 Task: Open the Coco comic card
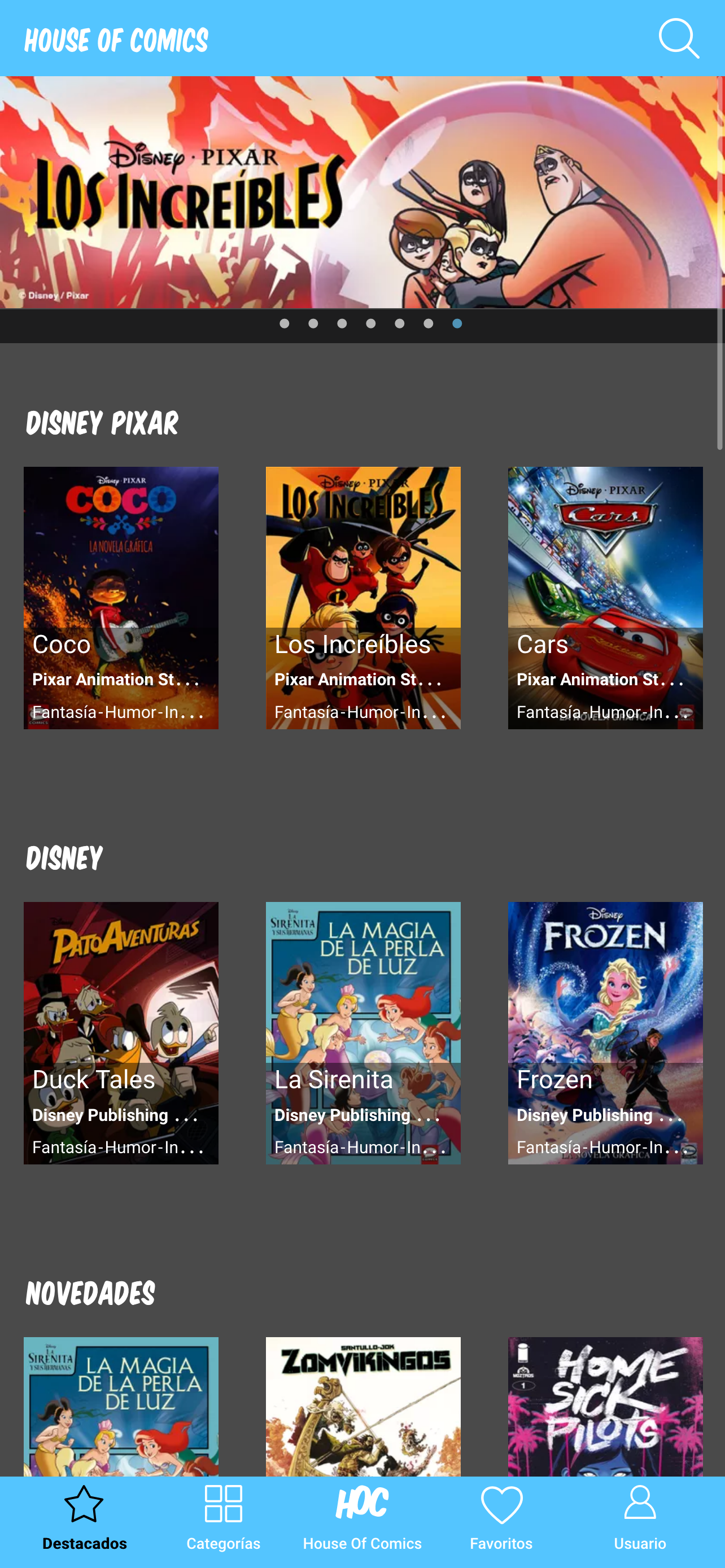click(x=120, y=597)
